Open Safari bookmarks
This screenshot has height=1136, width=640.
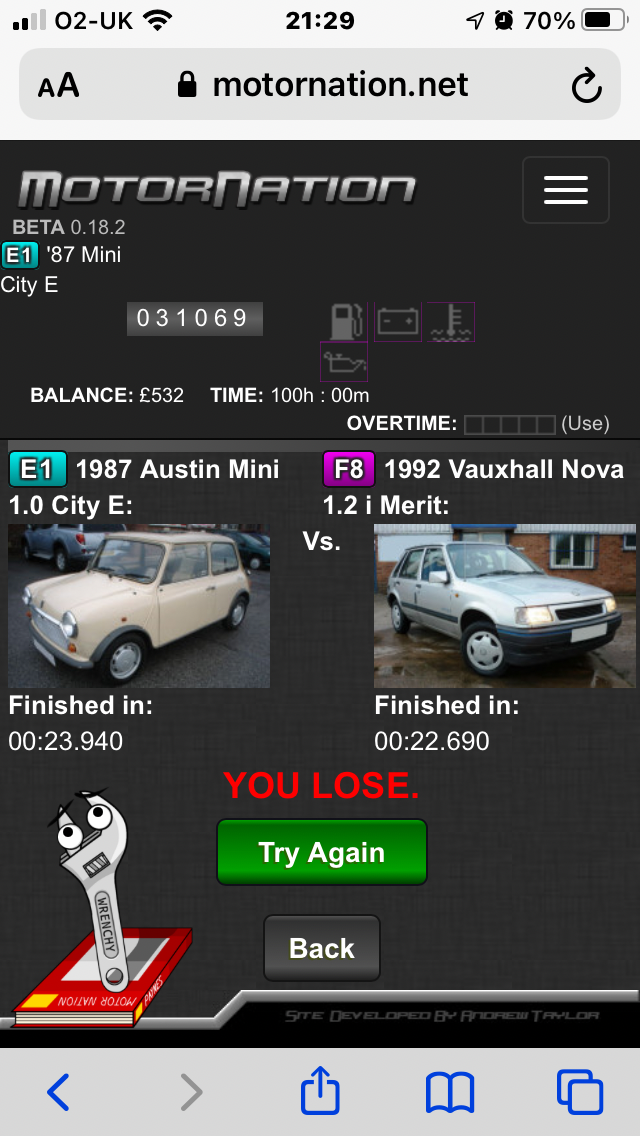click(x=449, y=1093)
